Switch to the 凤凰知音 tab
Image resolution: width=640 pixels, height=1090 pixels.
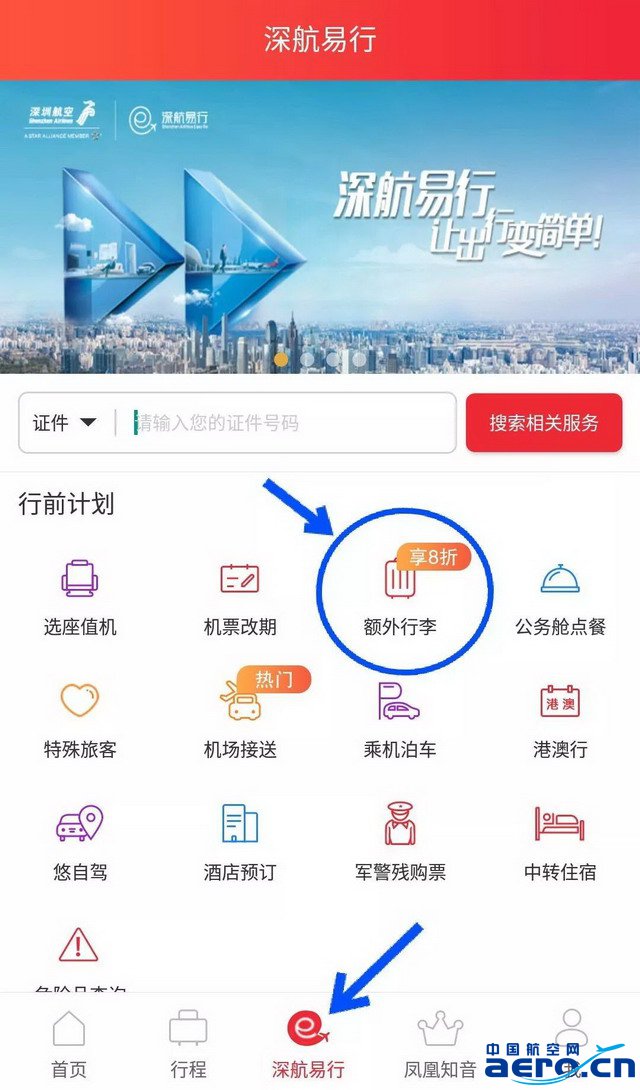[x=440, y=1043]
